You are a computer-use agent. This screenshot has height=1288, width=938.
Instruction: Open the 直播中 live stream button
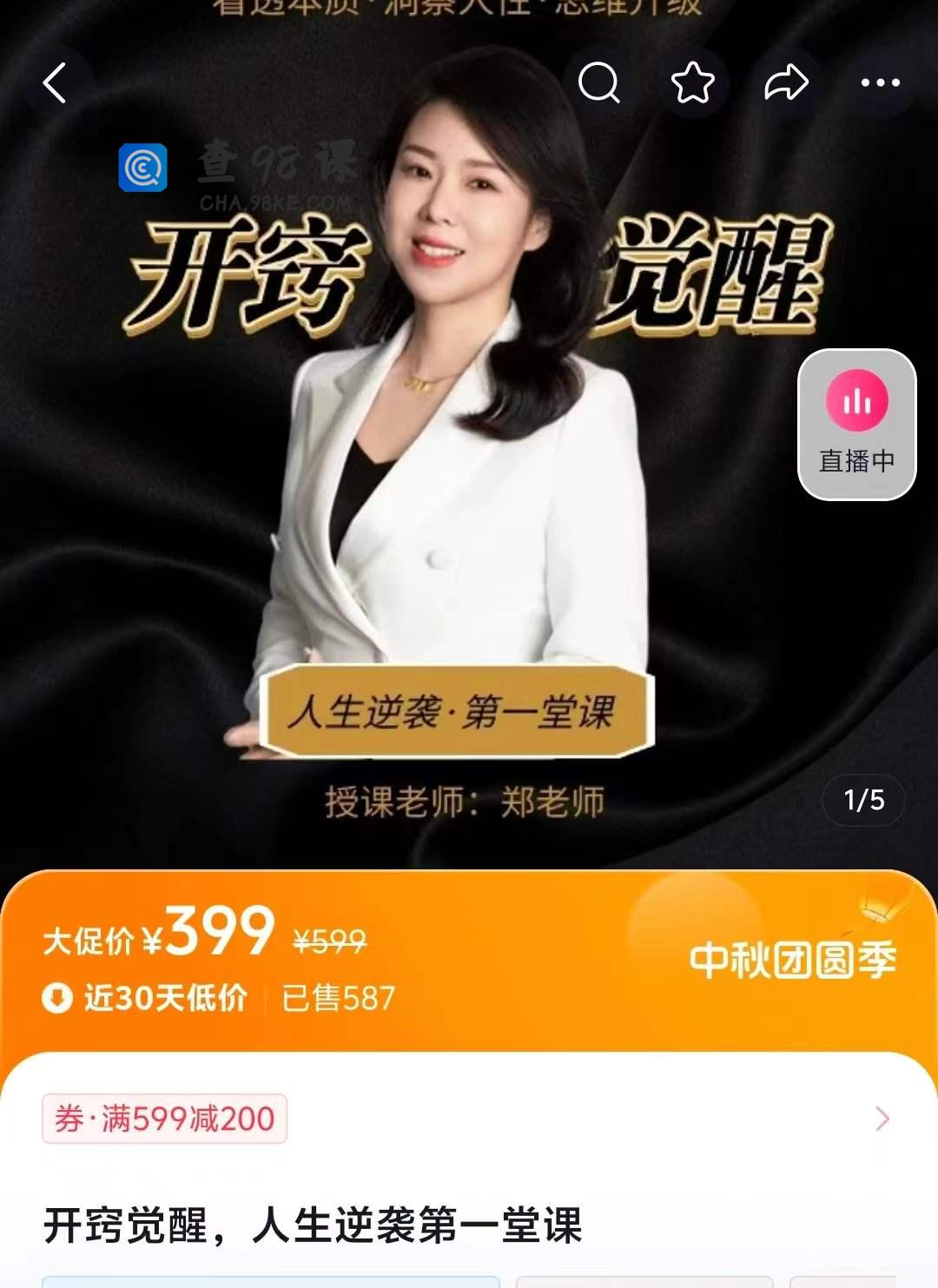(856, 425)
